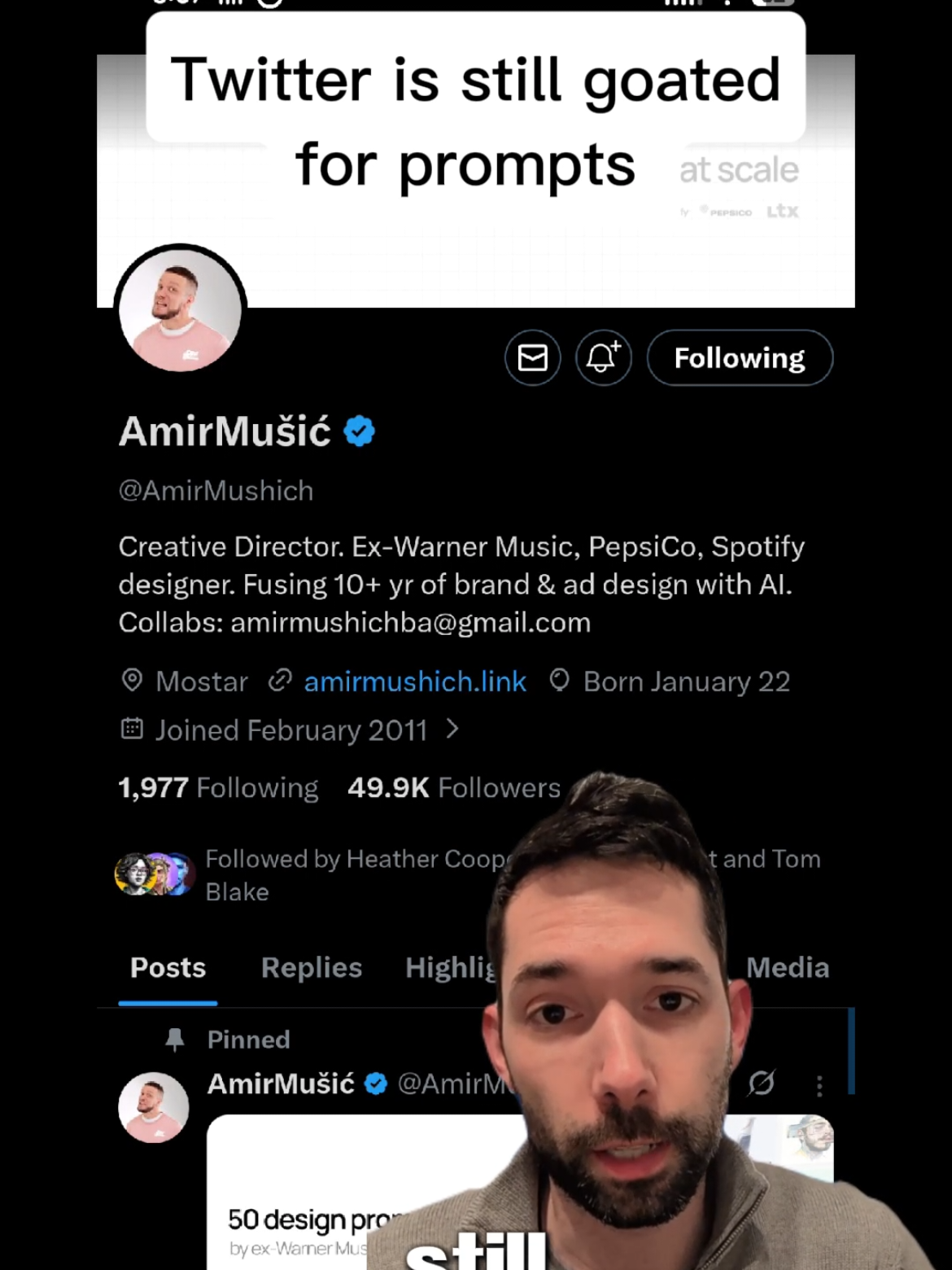Viewport: 952px width, 1270px height.
Task: Click the verified badge in the pinned post header
Action: point(375,1083)
